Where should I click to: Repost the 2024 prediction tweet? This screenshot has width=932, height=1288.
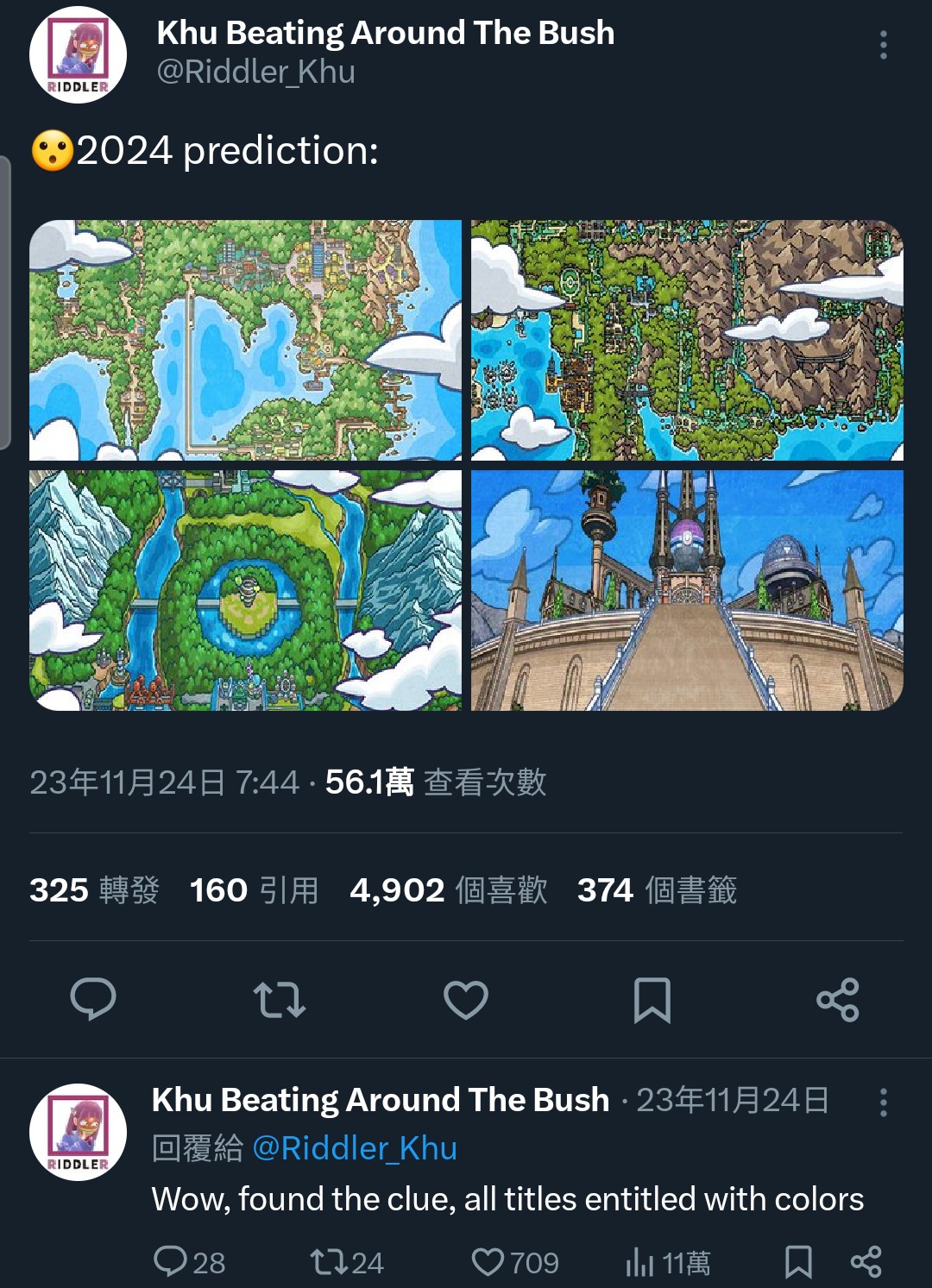click(279, 999)
